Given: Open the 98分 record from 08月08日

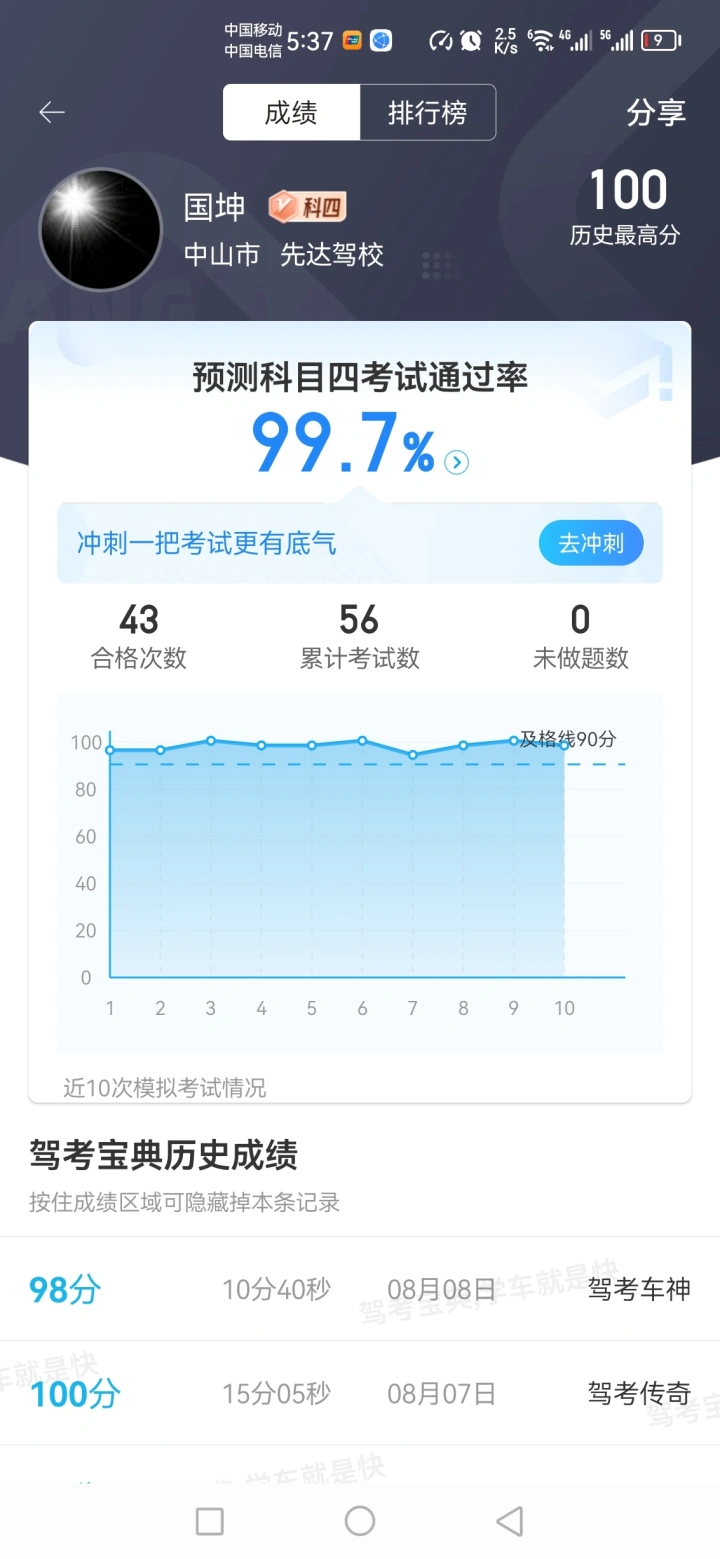Looking at the screenshot, I should click(360, 1289).
